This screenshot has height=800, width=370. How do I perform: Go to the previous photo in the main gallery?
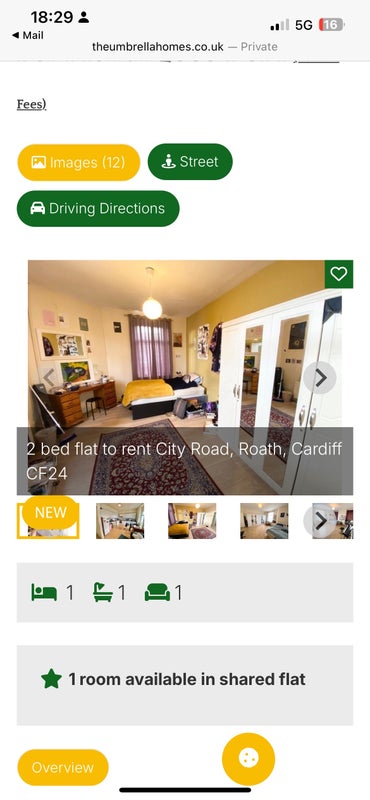(x=49, y=378)
